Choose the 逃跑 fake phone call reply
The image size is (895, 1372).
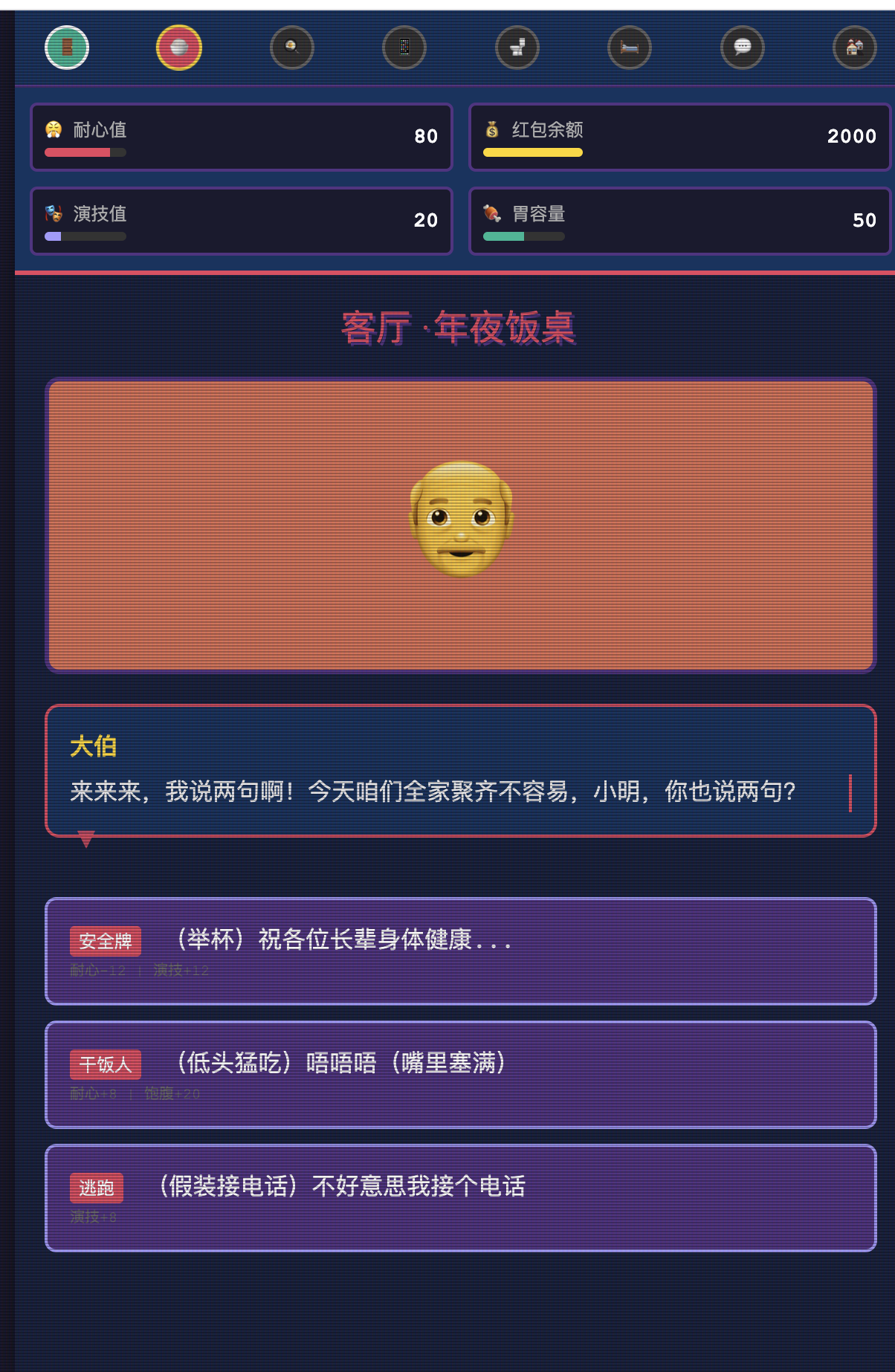461,1198
